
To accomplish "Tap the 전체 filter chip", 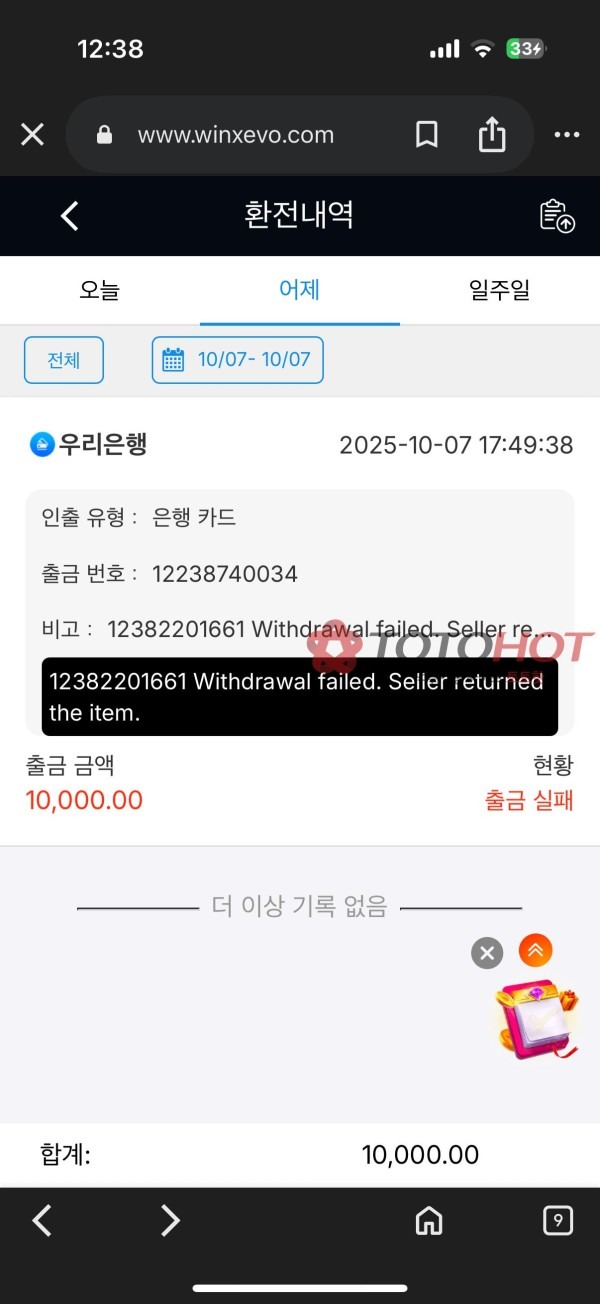I will pos(64,360).
